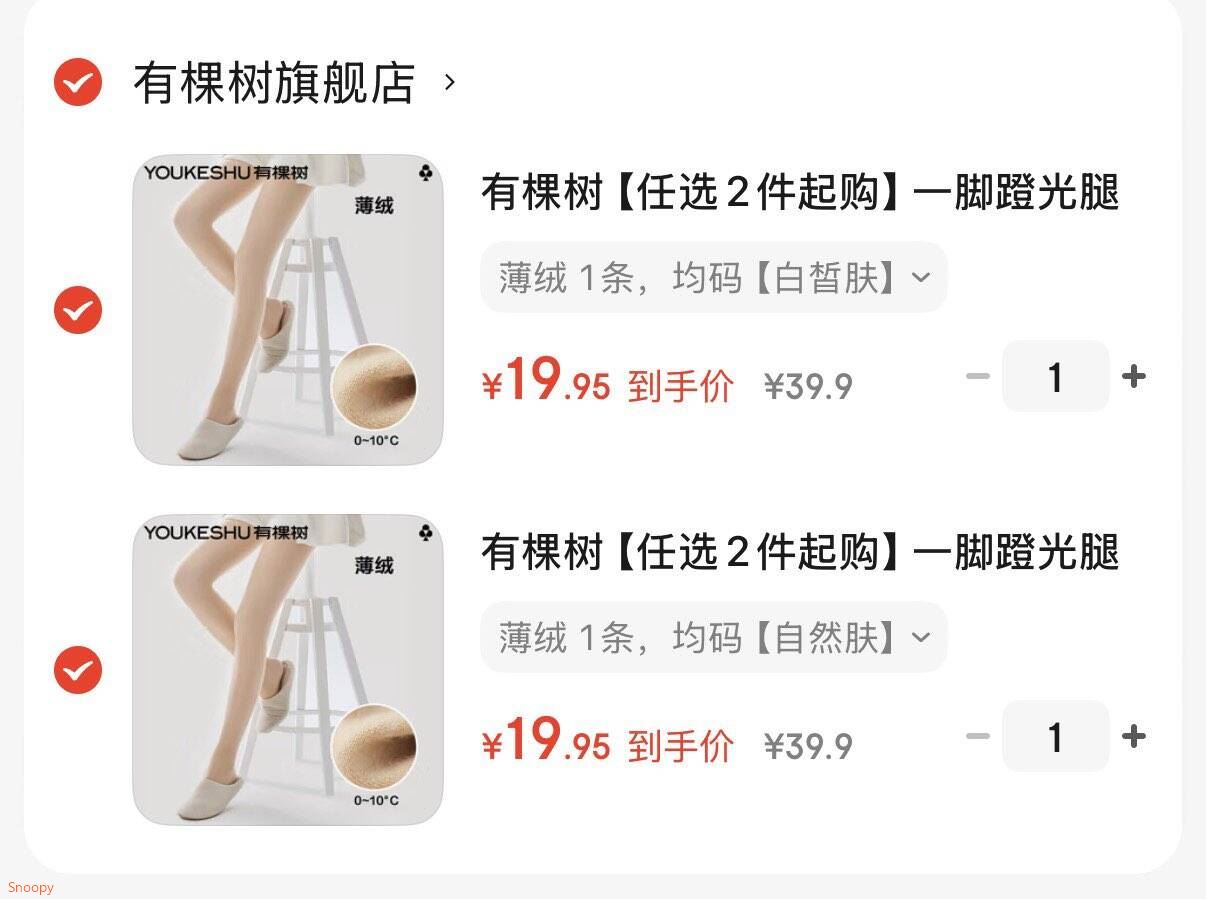
Task: Deselect the 自然肤 item checkbox
Action: click(x=78, y=670)
